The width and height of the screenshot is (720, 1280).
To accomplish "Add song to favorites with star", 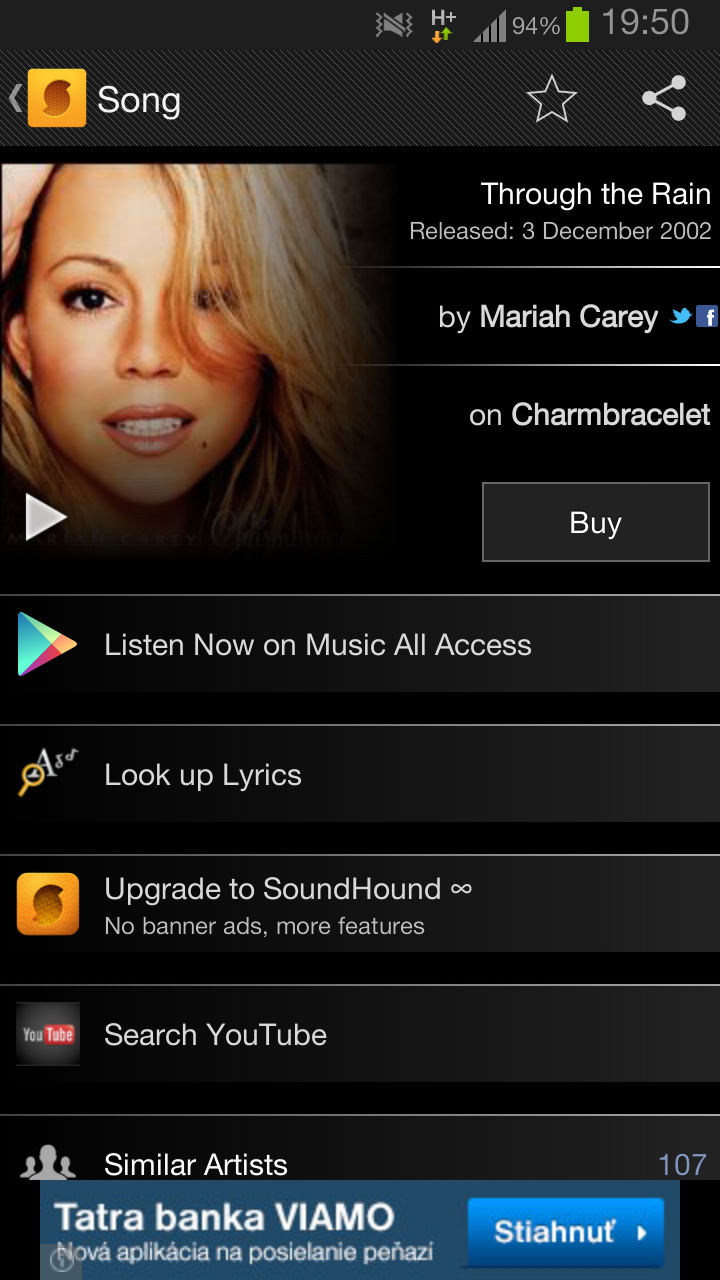I will point(551,99).
